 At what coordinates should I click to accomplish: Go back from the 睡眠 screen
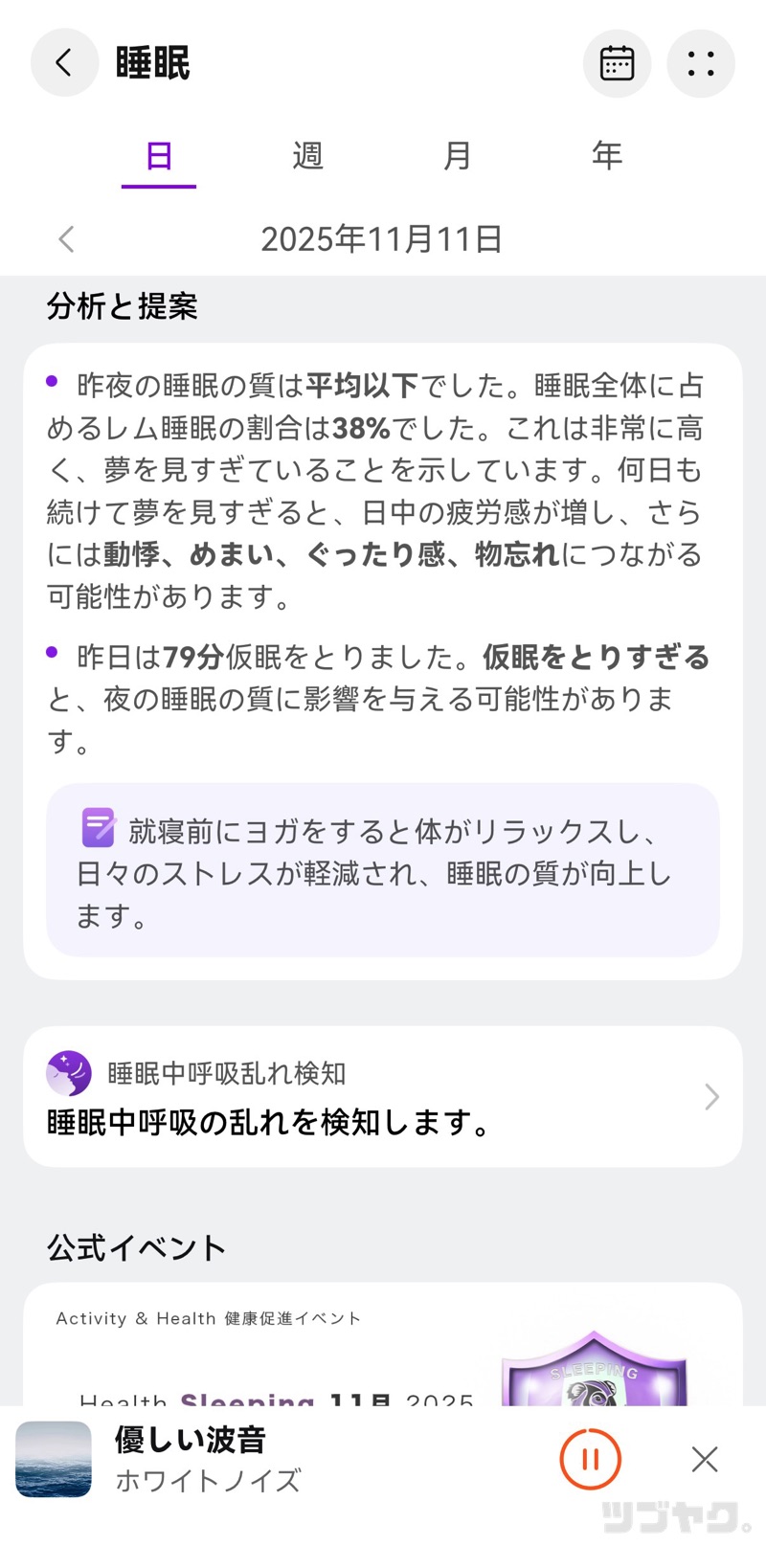coord(64,63)
